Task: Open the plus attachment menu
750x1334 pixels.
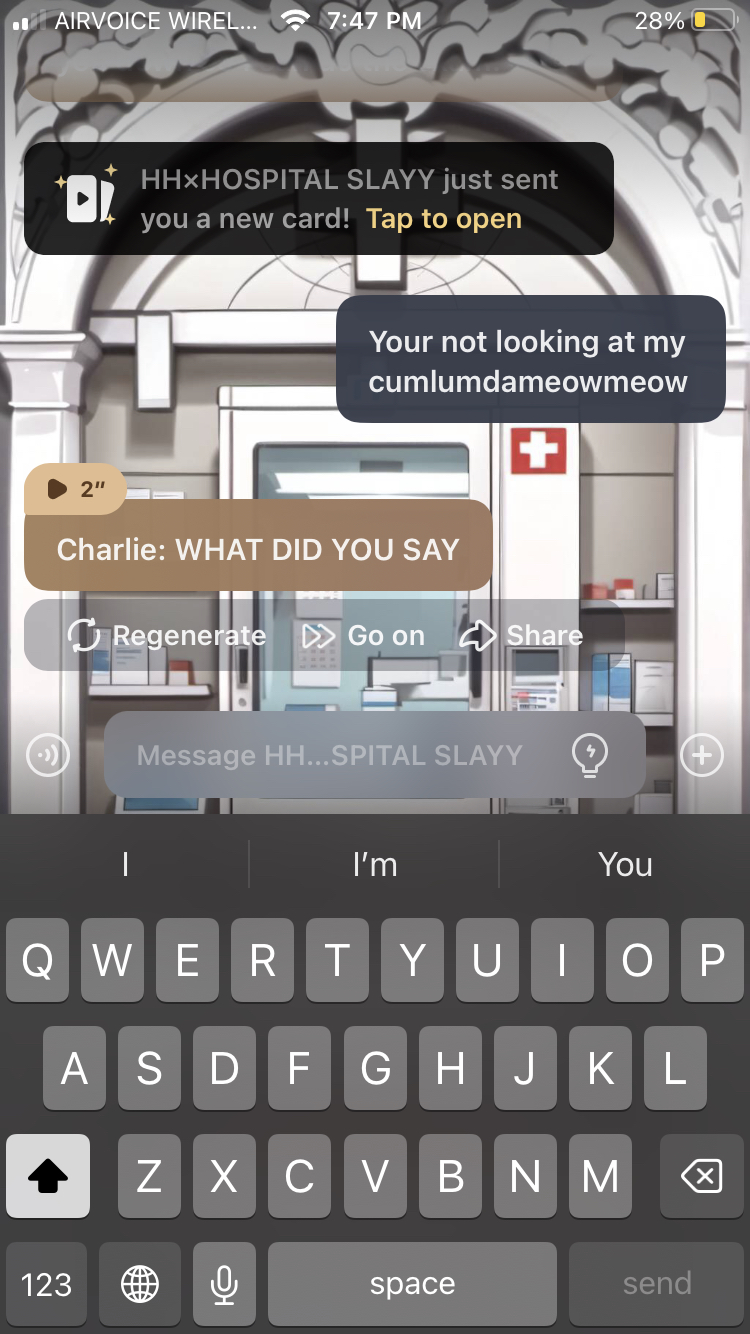Action: click(x=701, y=755)
